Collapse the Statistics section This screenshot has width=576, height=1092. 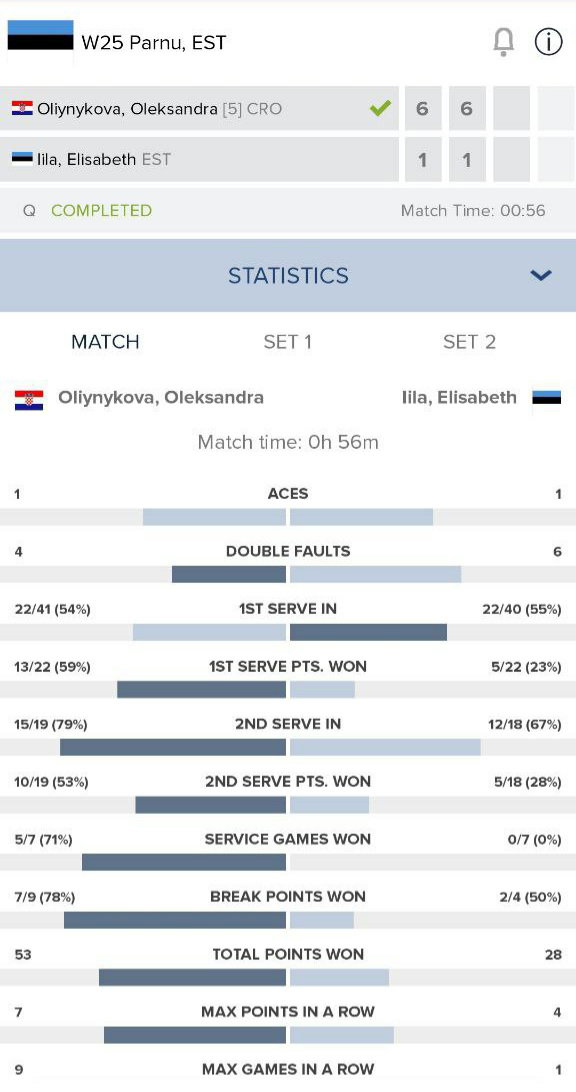point(540,275)
